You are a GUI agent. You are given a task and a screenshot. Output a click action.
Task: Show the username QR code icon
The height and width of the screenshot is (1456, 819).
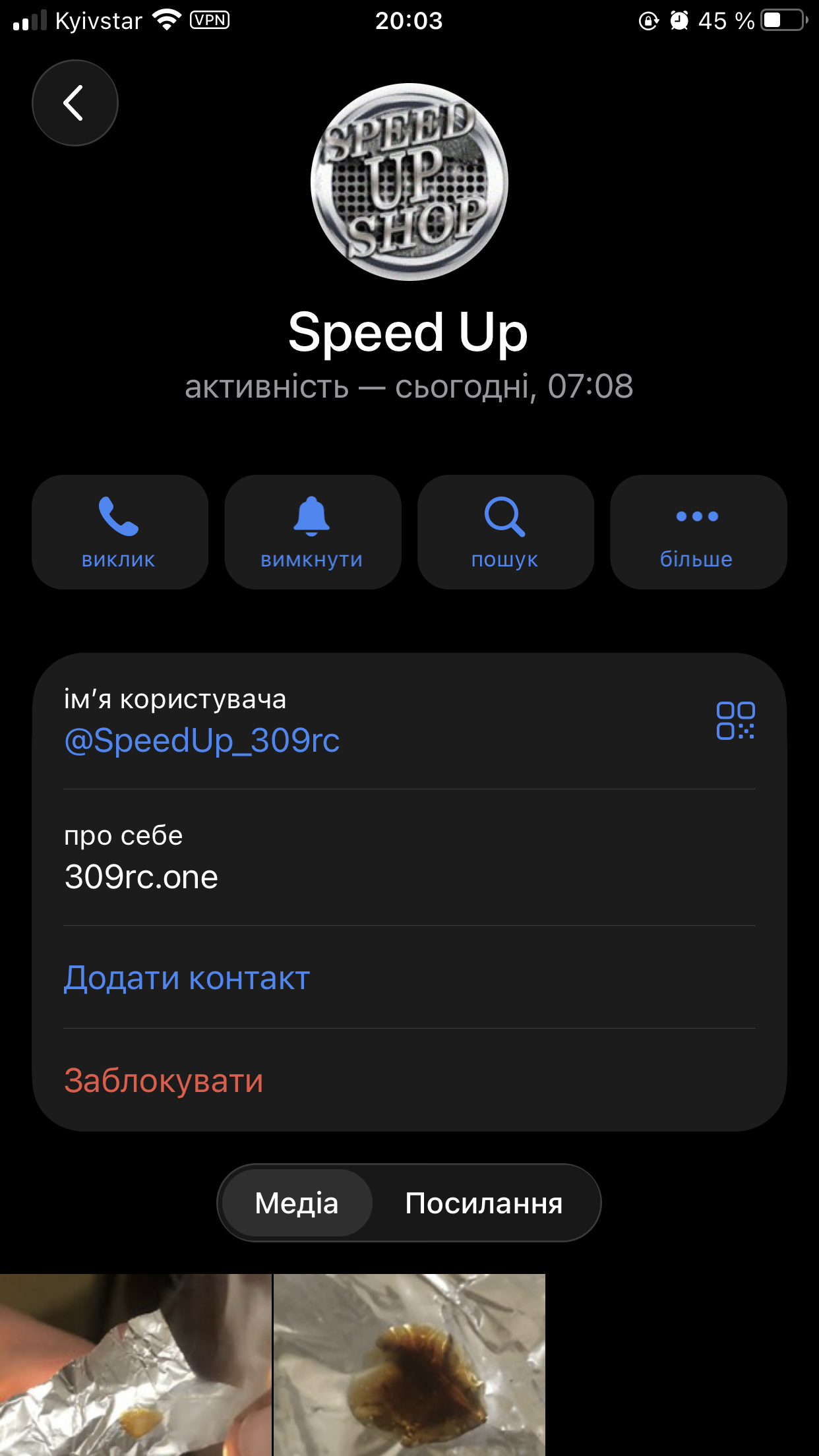[x=735, y=720]
